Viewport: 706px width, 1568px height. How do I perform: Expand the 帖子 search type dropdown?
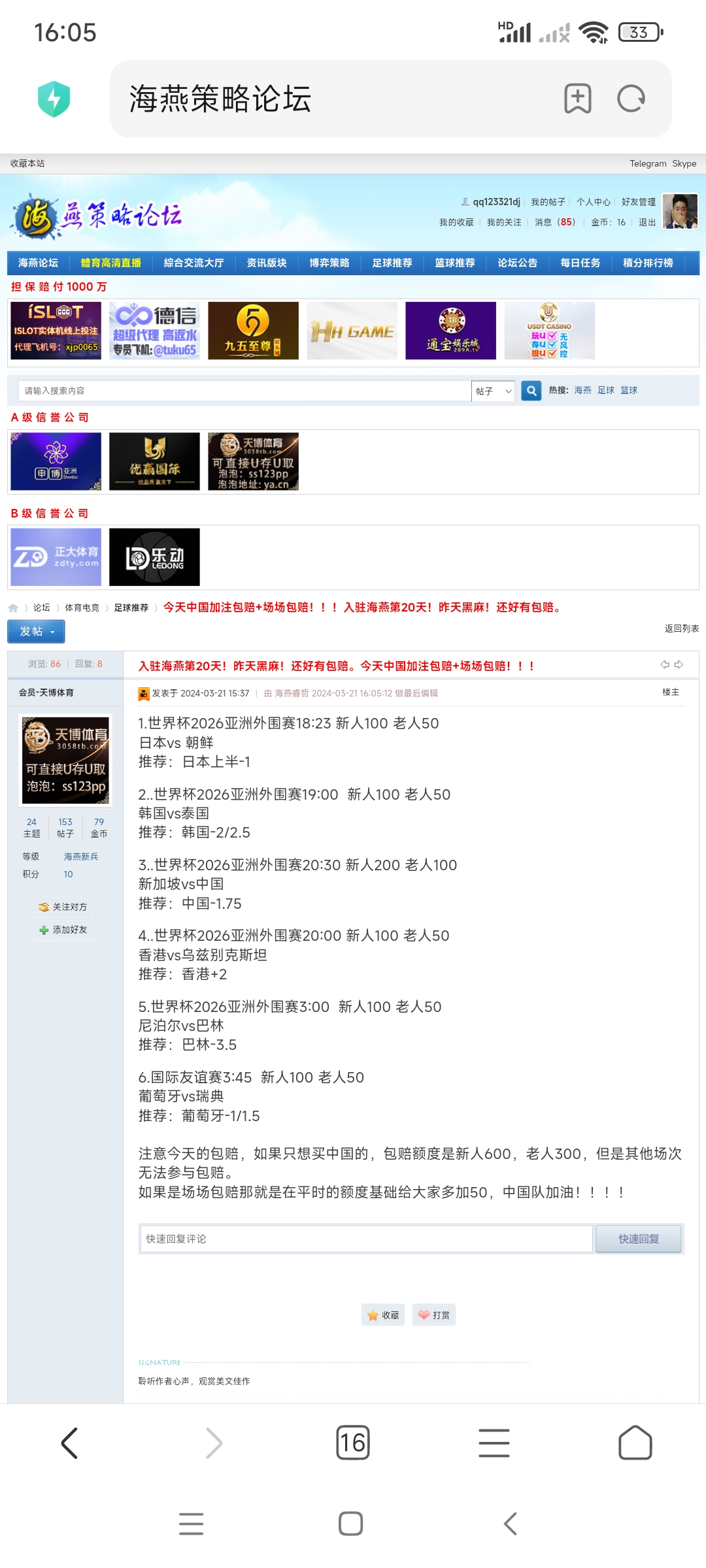click(x=493, y=391)
